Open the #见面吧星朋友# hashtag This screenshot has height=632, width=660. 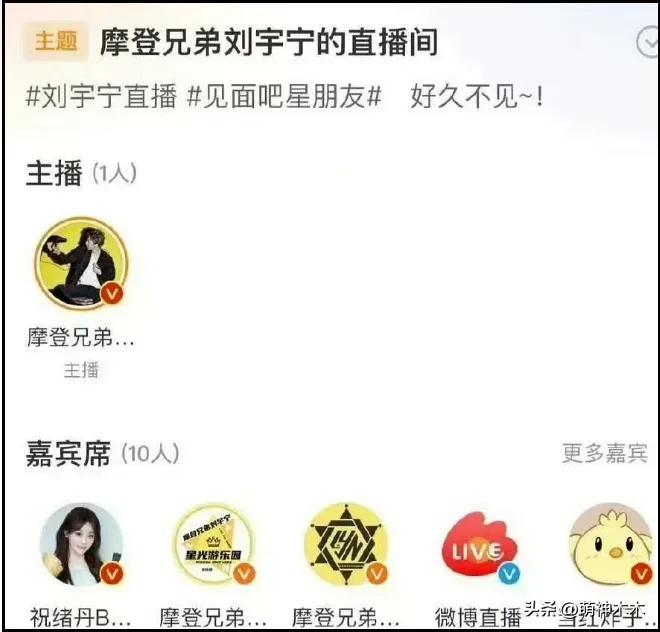285,98
